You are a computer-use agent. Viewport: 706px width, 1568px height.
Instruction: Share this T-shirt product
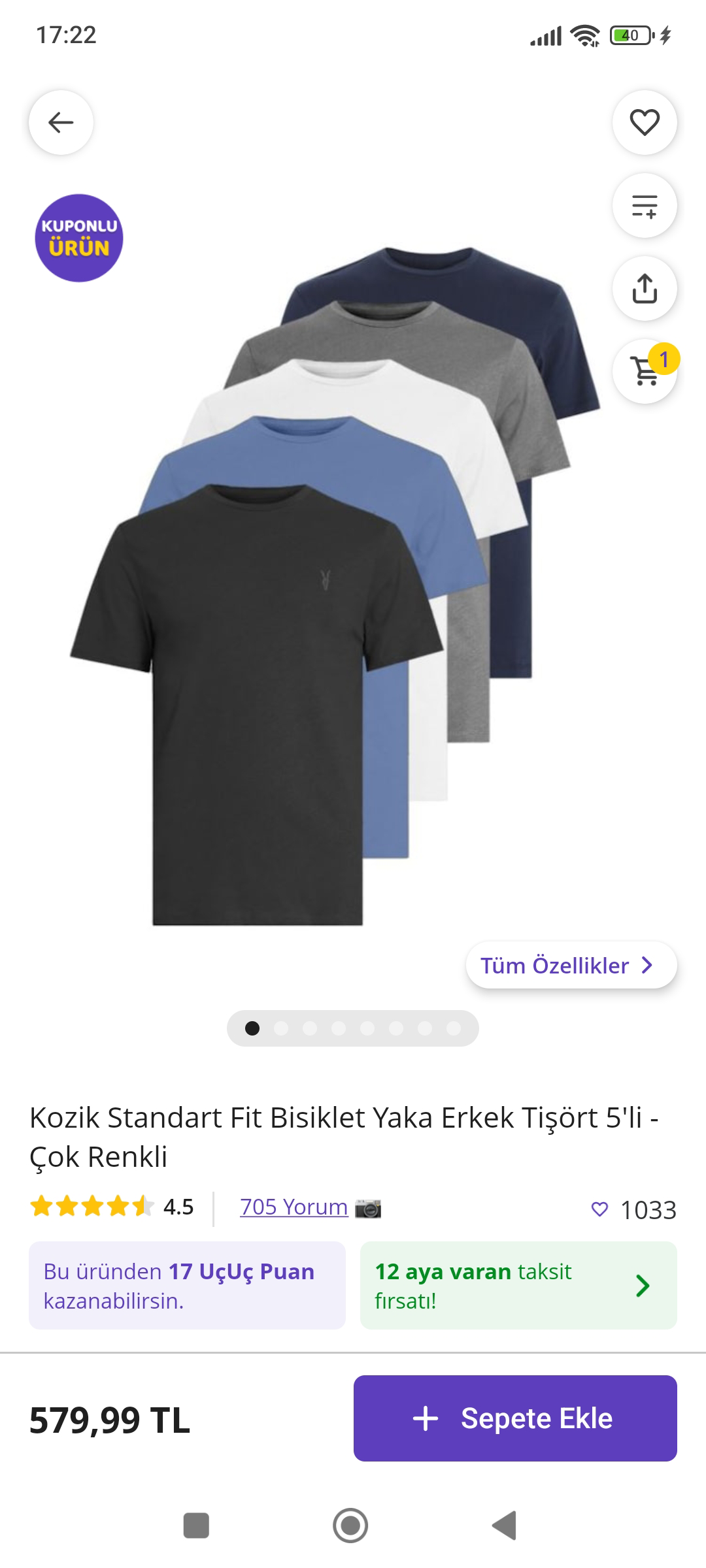pyautogui.click(x=644, y=288)
